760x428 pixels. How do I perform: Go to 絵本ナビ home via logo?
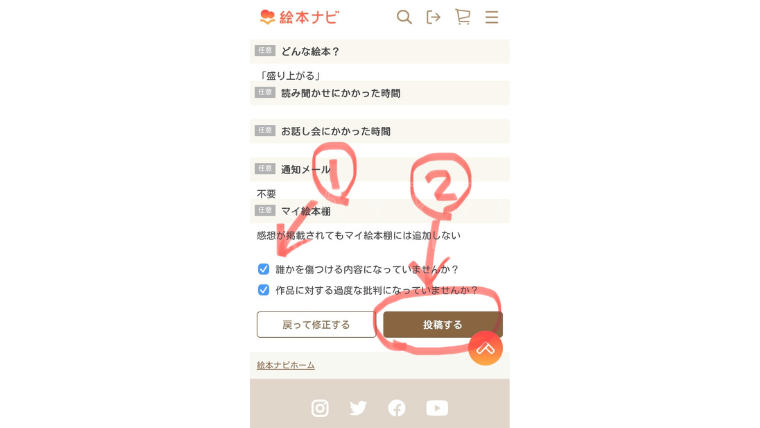(299, 17)
